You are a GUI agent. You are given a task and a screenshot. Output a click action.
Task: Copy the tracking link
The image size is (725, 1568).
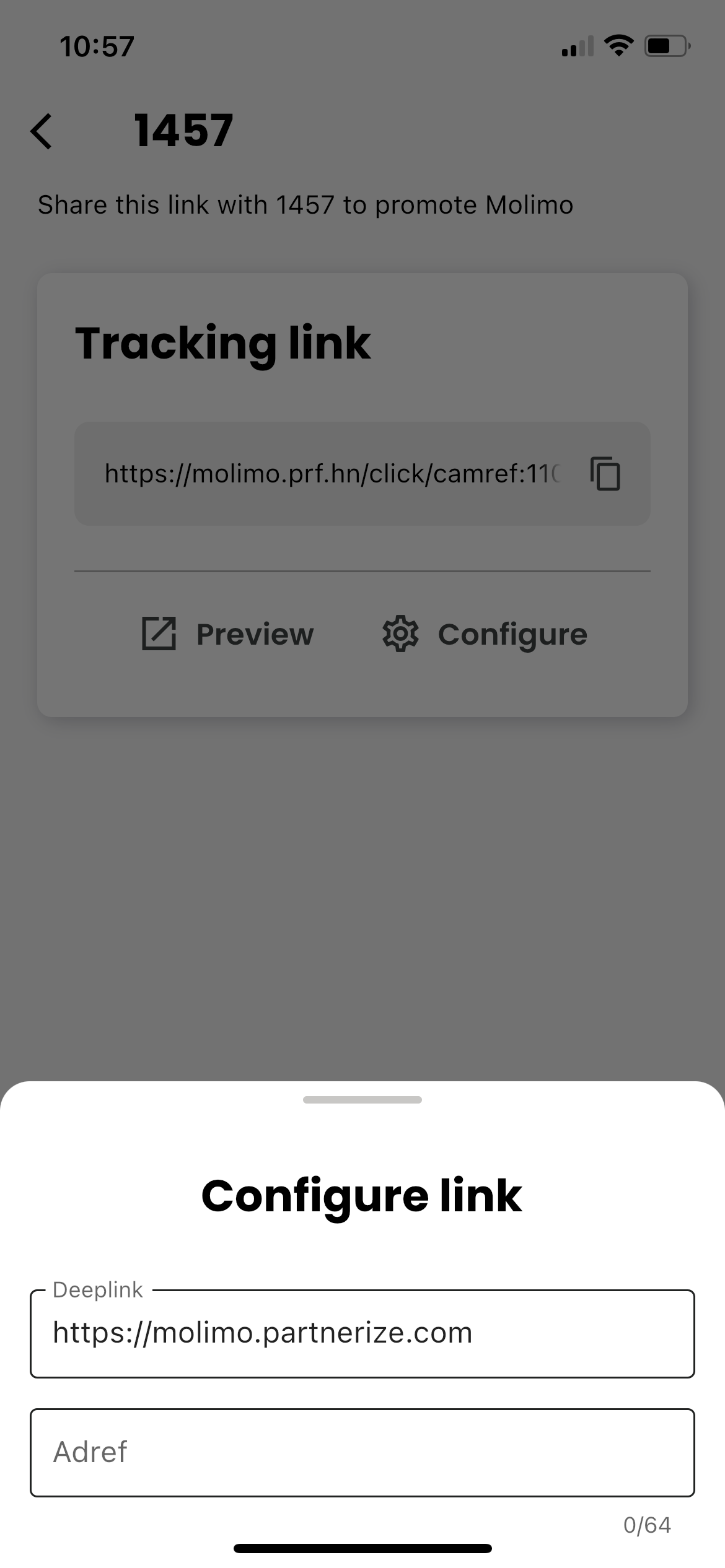605,474
